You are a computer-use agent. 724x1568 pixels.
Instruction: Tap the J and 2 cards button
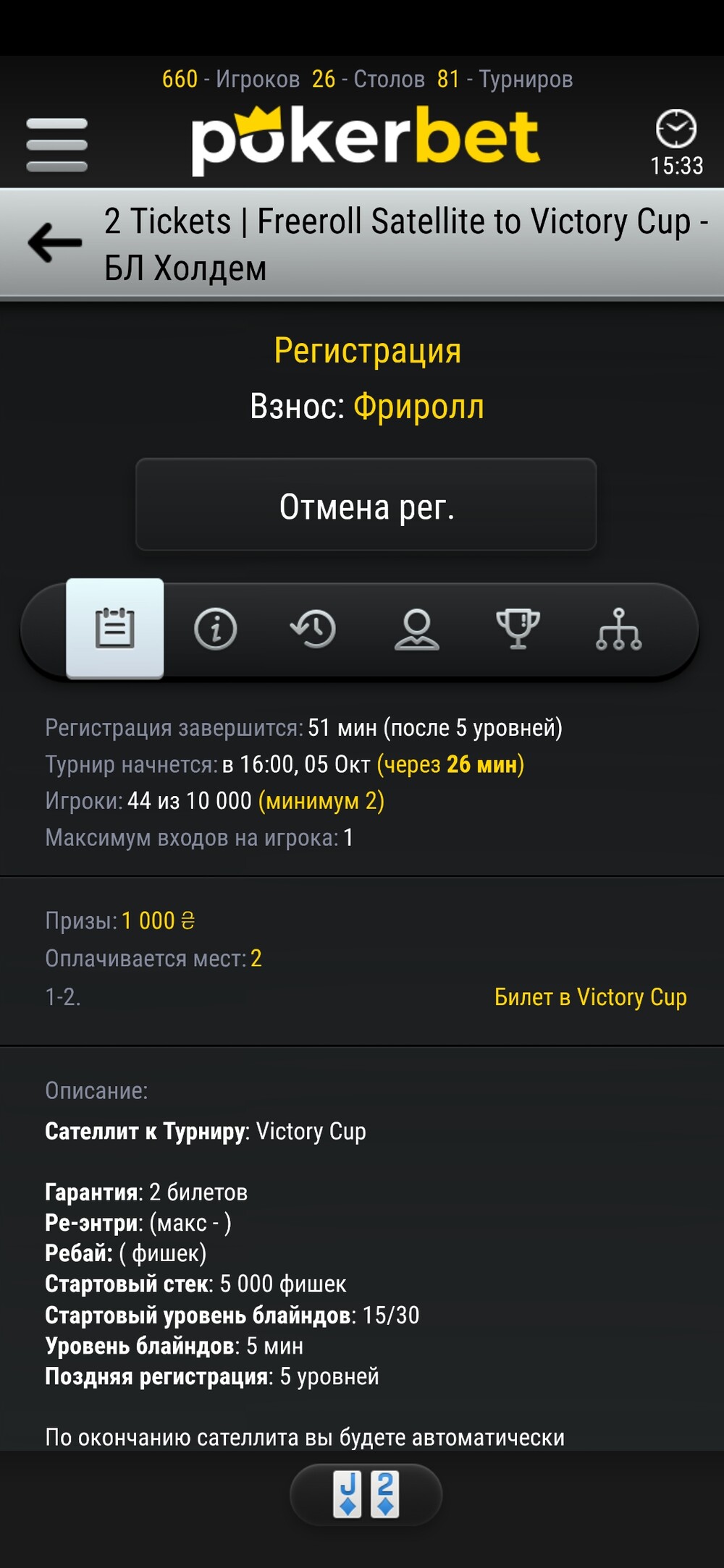366,1495
